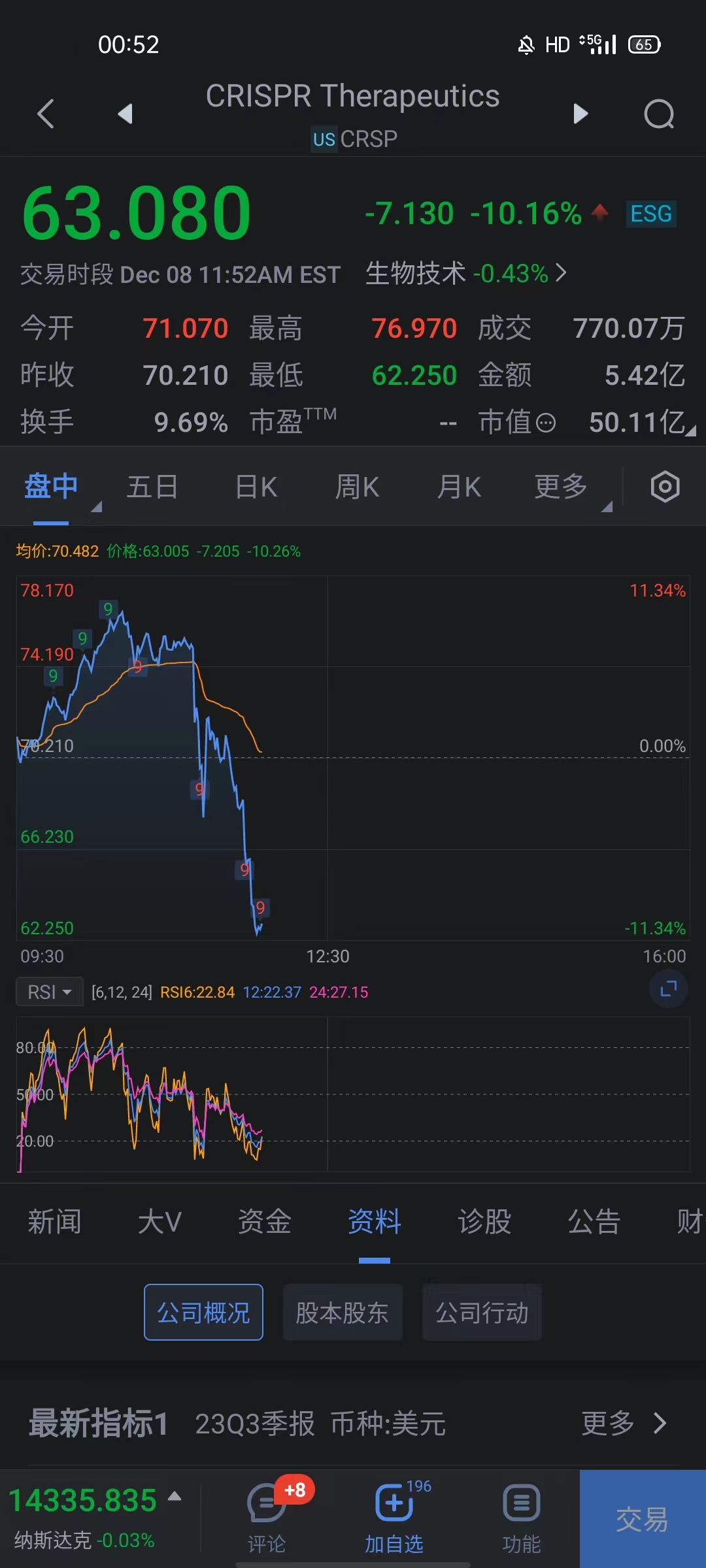Switch to the next stock
This screenshot has height=1568, width=706.
point(580,114)
